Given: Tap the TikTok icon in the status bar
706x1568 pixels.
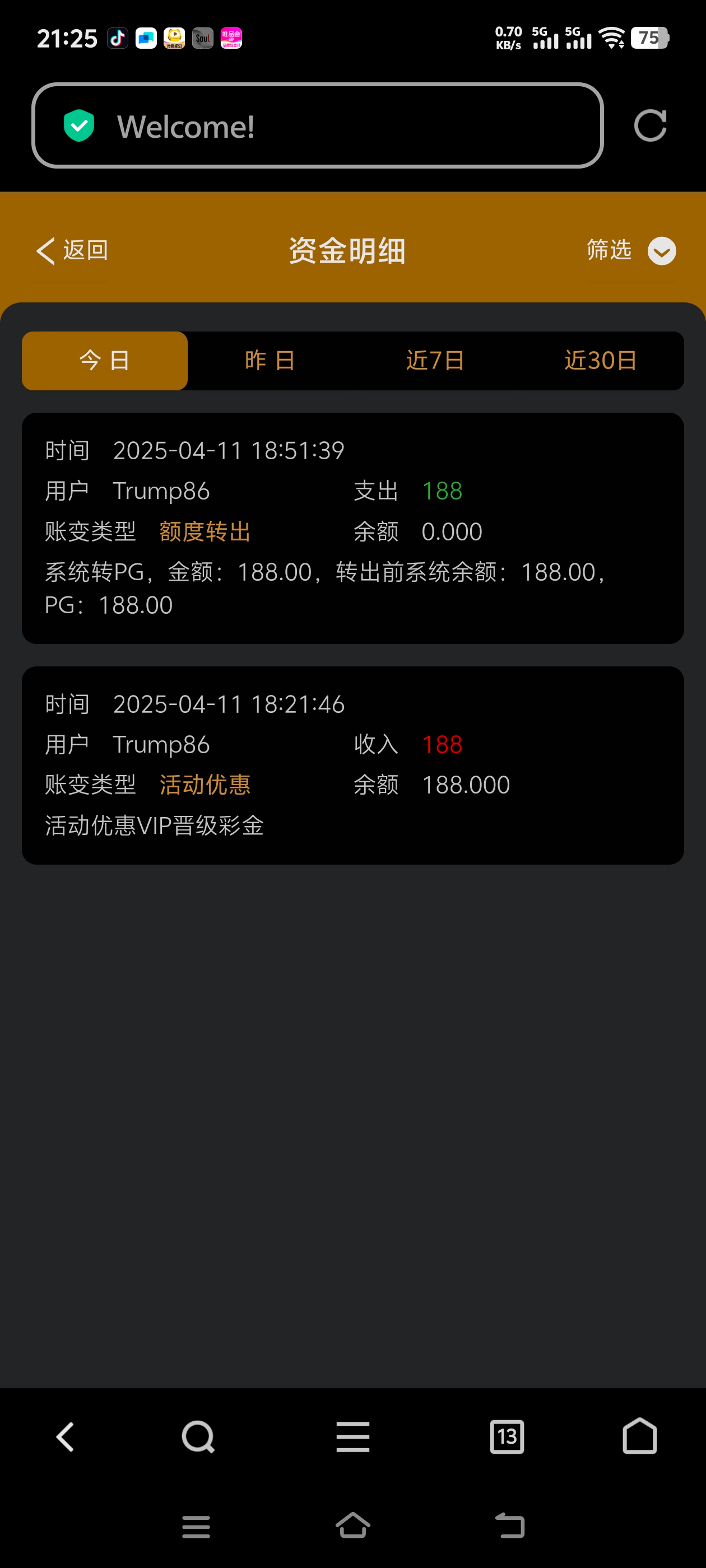Looking at the screenshot, I should [x=118, y=38].
